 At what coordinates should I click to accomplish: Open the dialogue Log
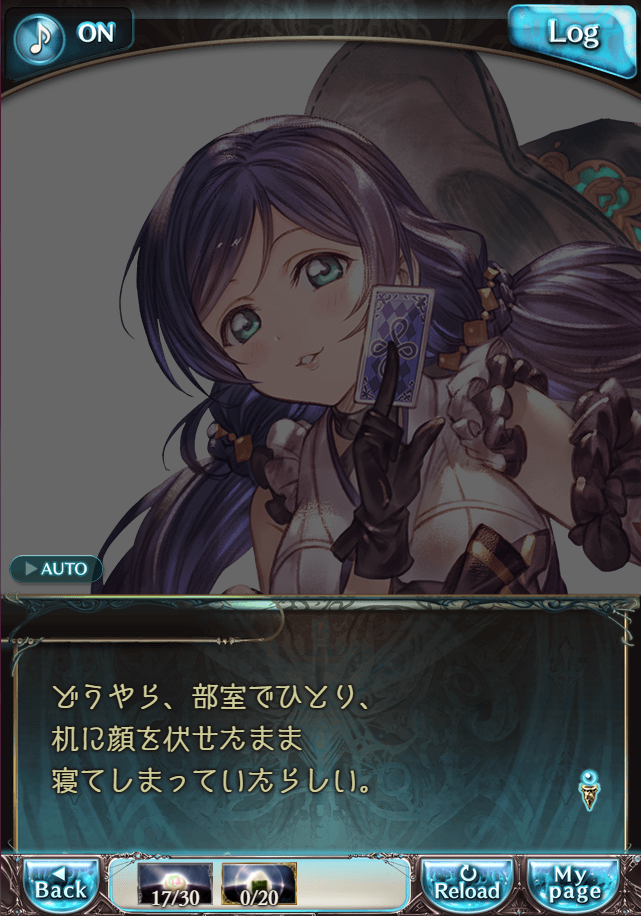click(572, 35)
